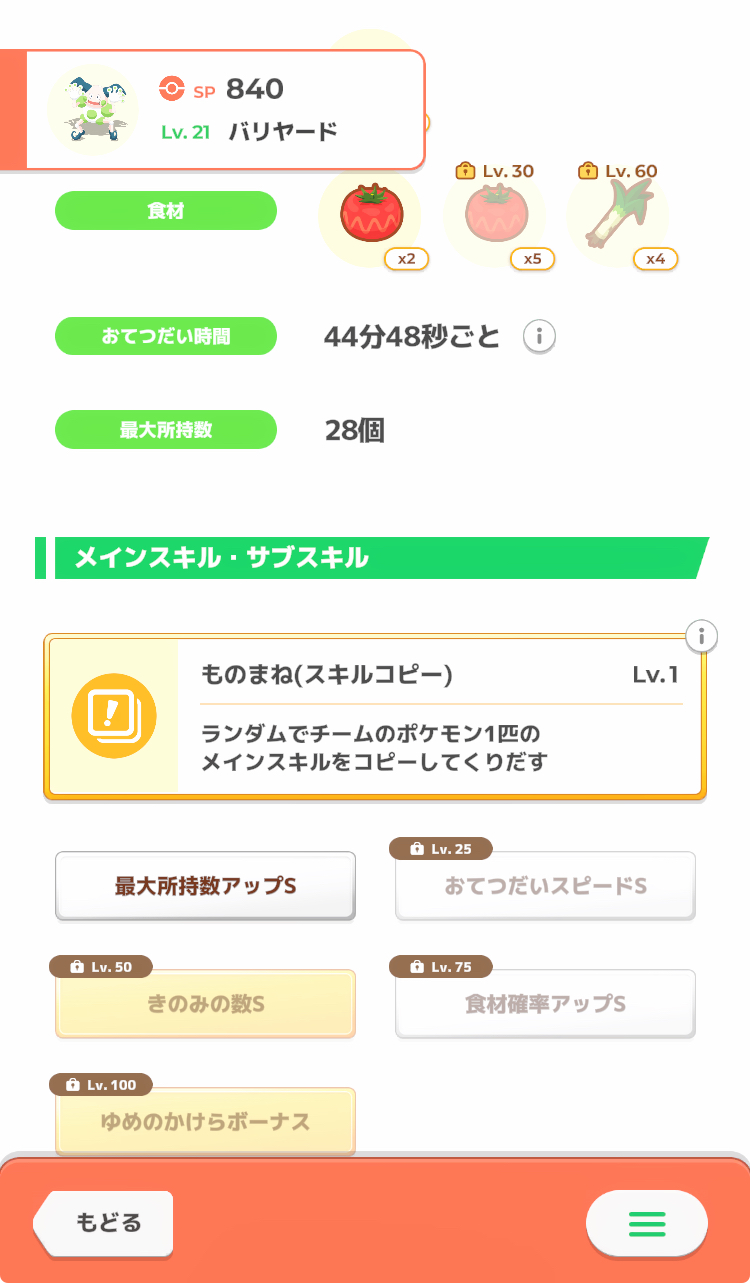Select locked ゆめのかけらボーナス sub skill

point(205,1122)
